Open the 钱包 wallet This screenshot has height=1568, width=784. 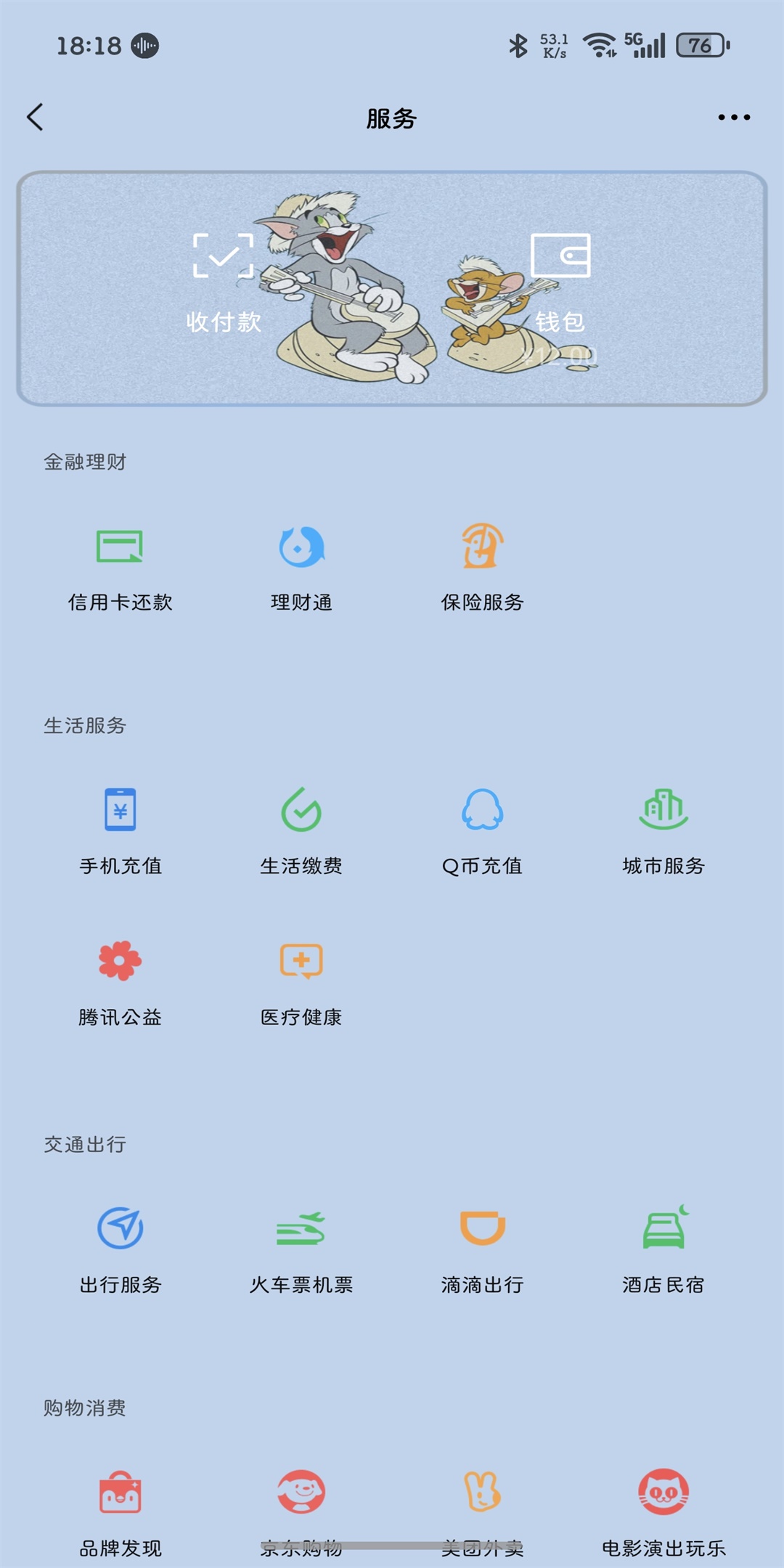[x=560, y=283]
